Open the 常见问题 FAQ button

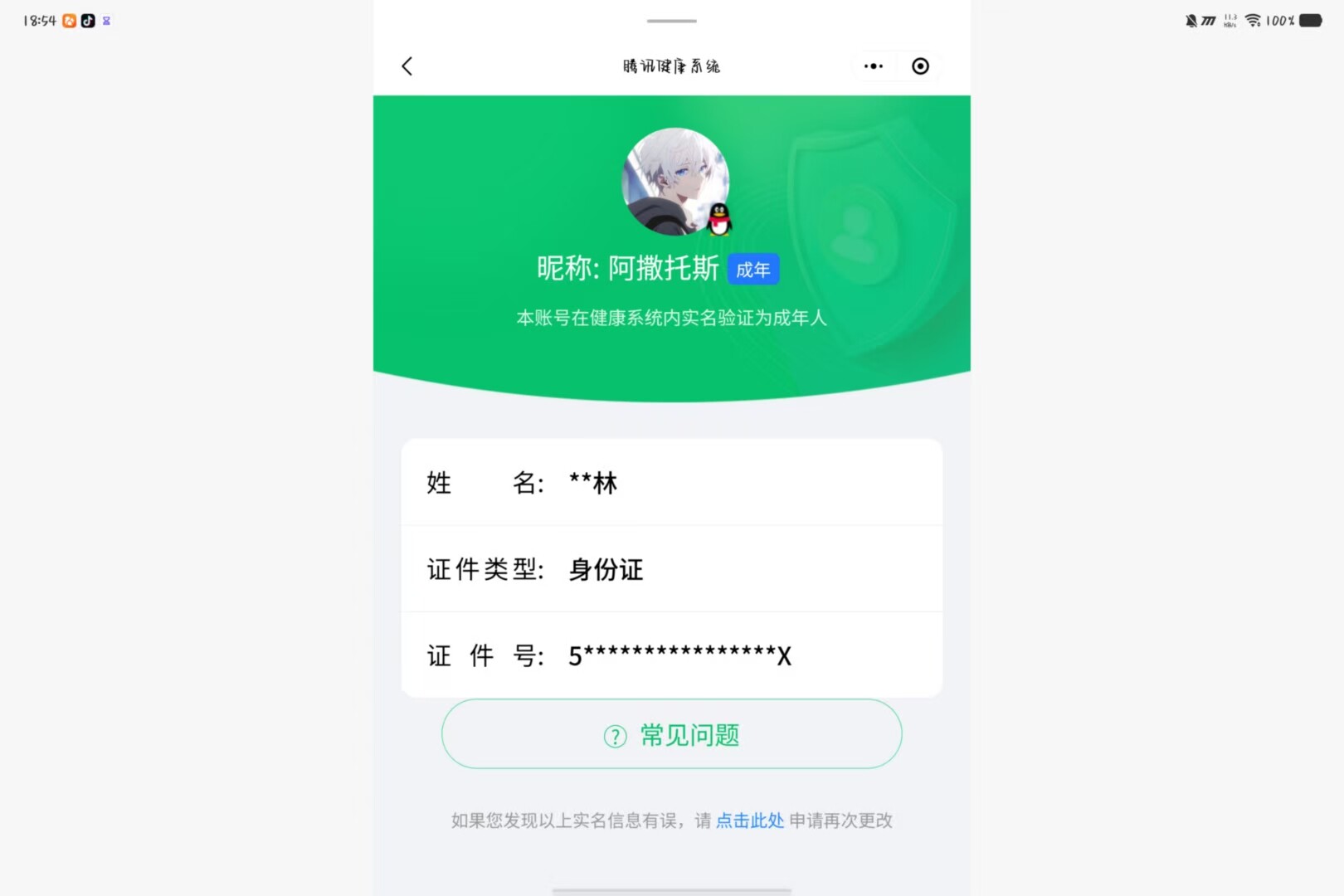[671, 734]
